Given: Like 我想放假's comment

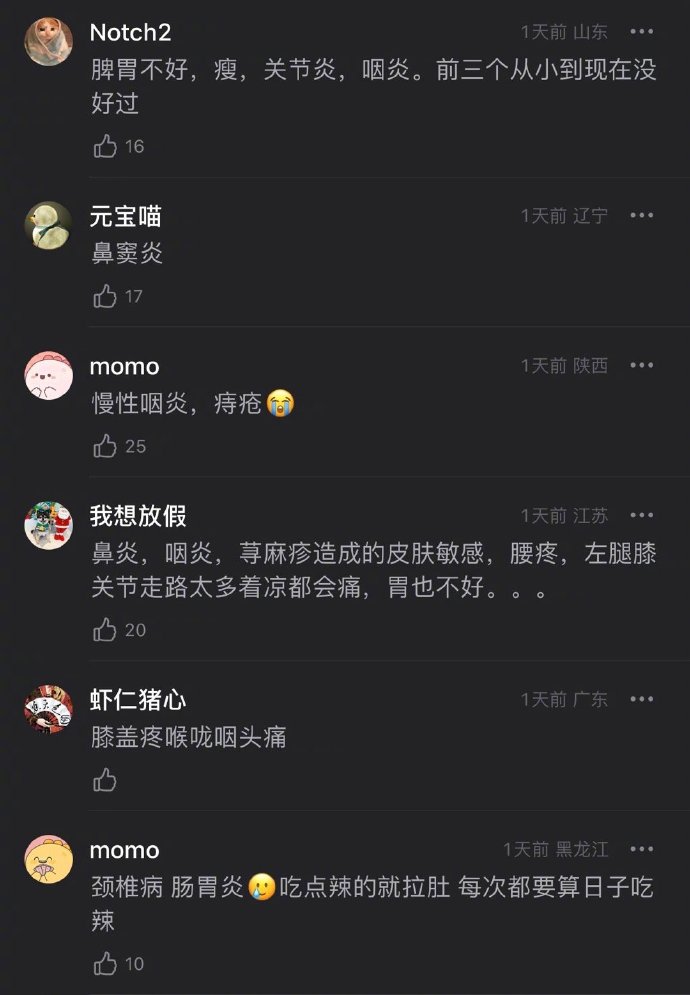Looking at the screenshot, I should click(106, 630).
